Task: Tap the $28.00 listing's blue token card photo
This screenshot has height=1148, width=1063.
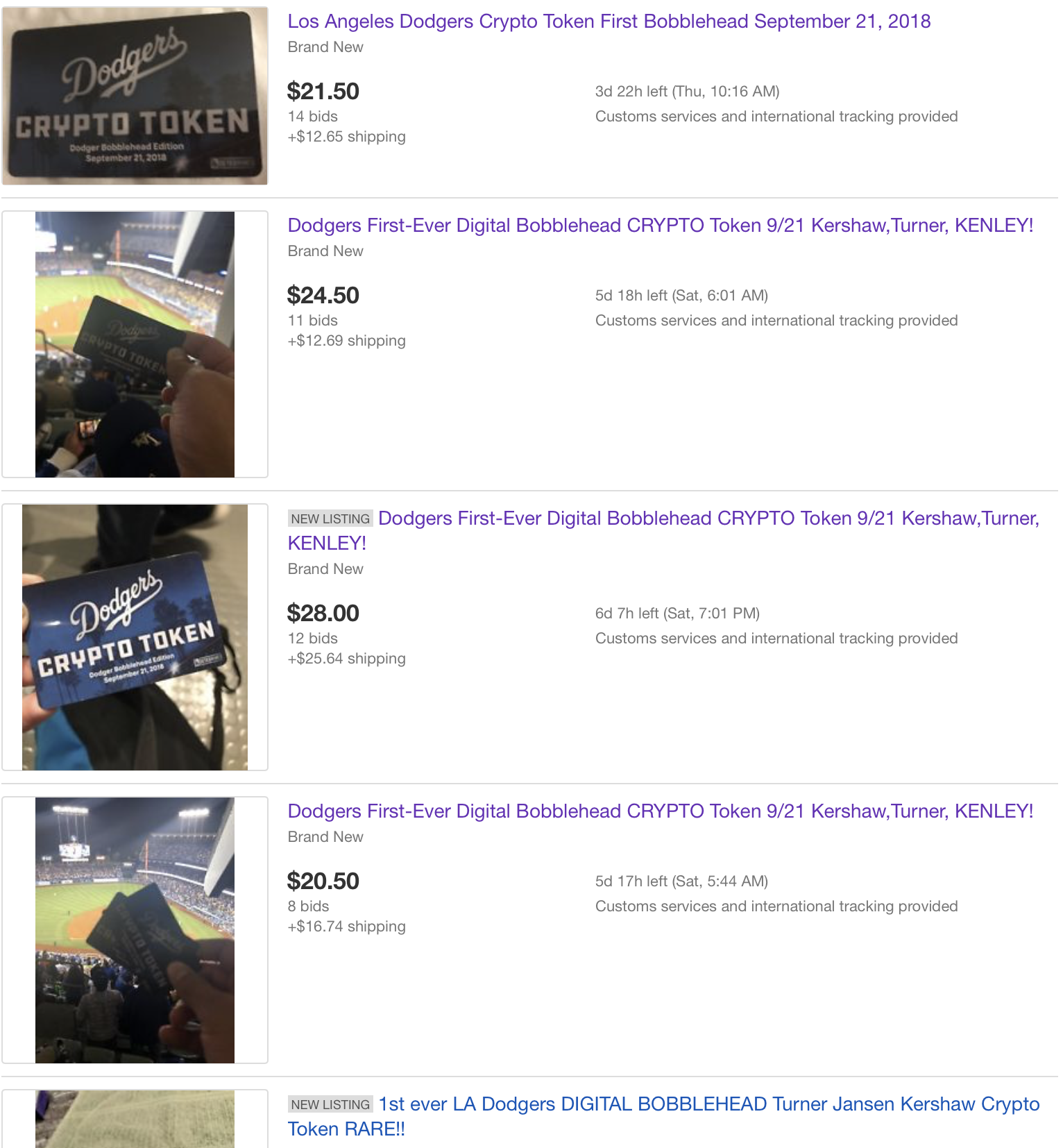Action: pos(135,637)
